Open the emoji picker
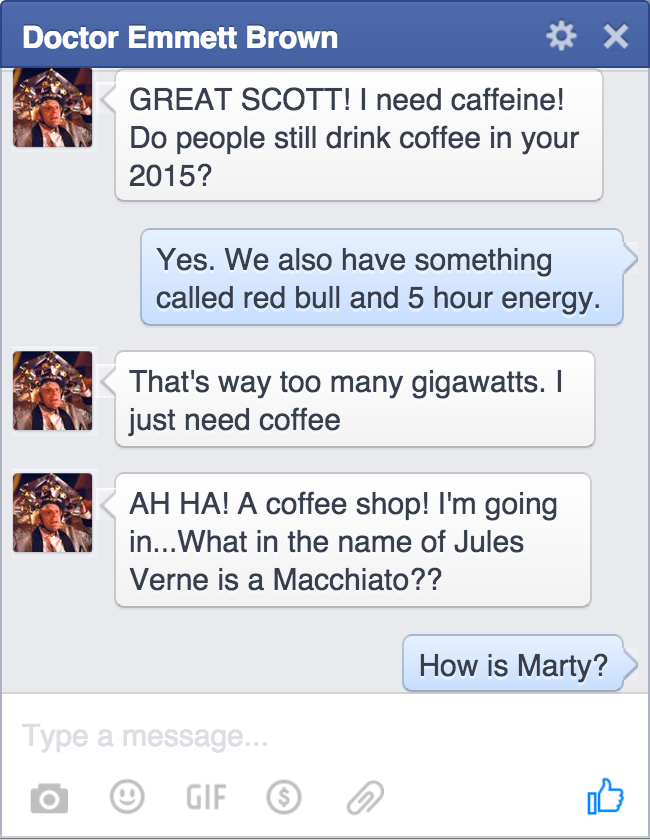Viewport: 650px width, 840px height. tap(127, 797)
